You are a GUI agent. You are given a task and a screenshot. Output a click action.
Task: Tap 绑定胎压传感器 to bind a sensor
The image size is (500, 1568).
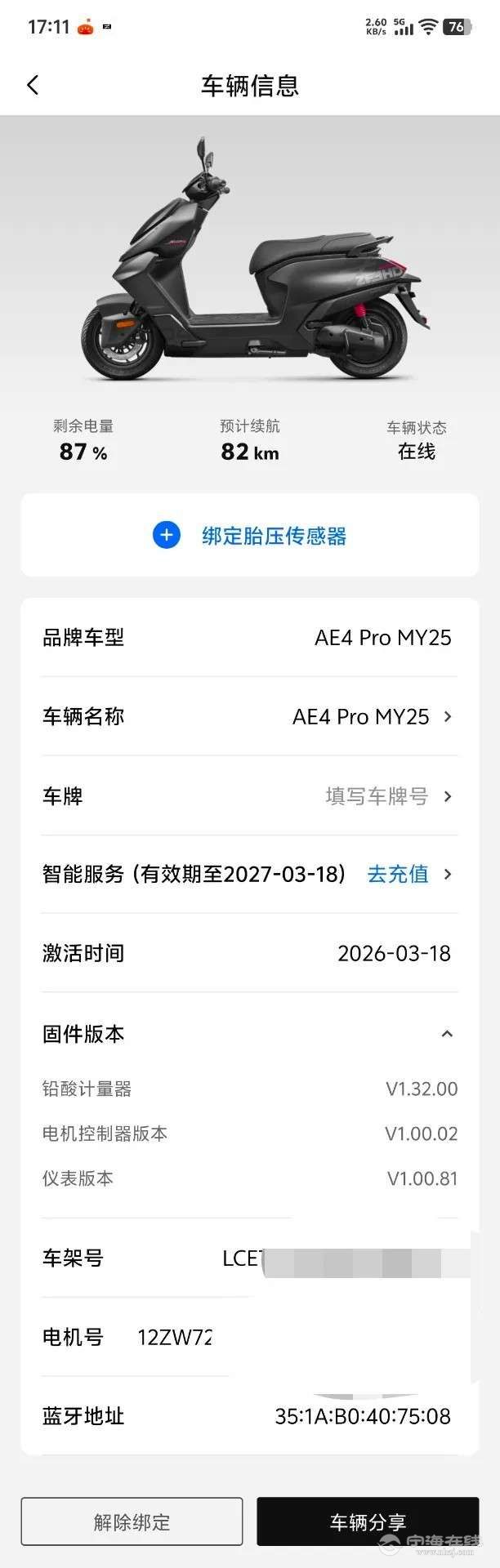(250, 536)
